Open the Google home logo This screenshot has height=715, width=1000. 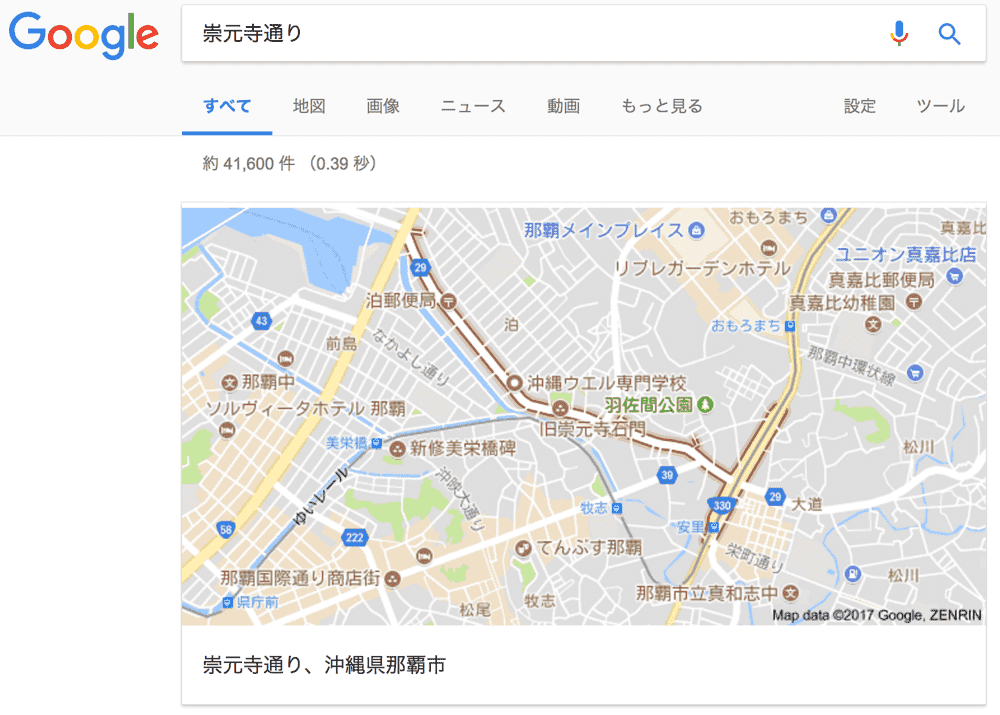click(84, 34)
